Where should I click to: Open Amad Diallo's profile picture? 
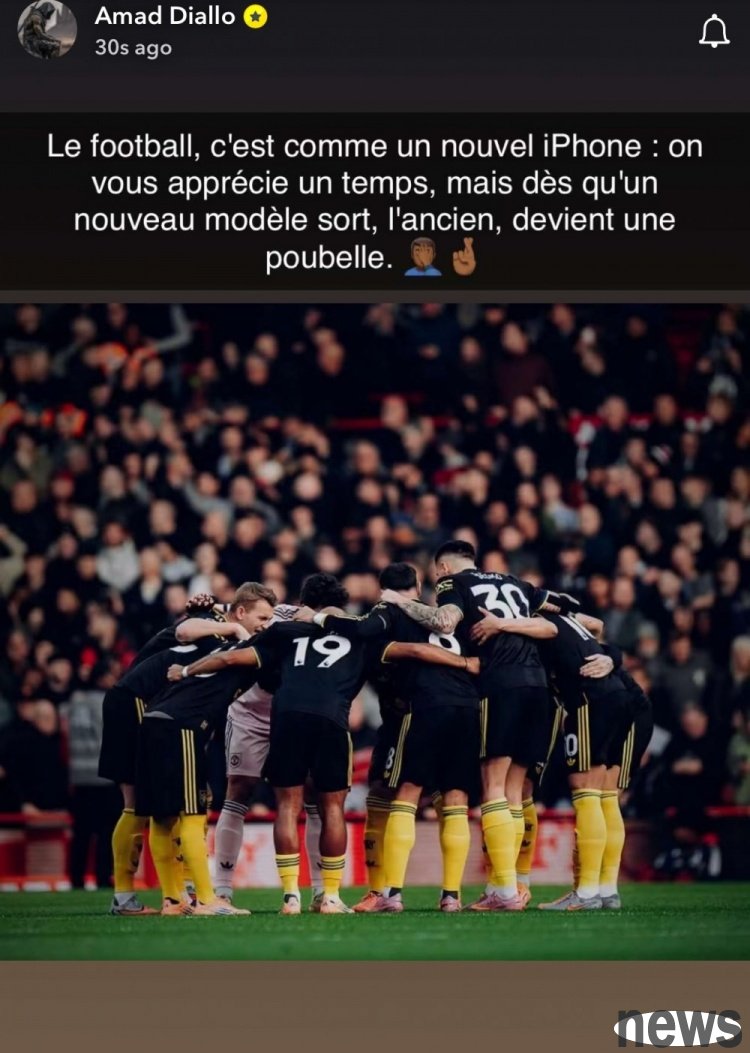pos(46,28)
